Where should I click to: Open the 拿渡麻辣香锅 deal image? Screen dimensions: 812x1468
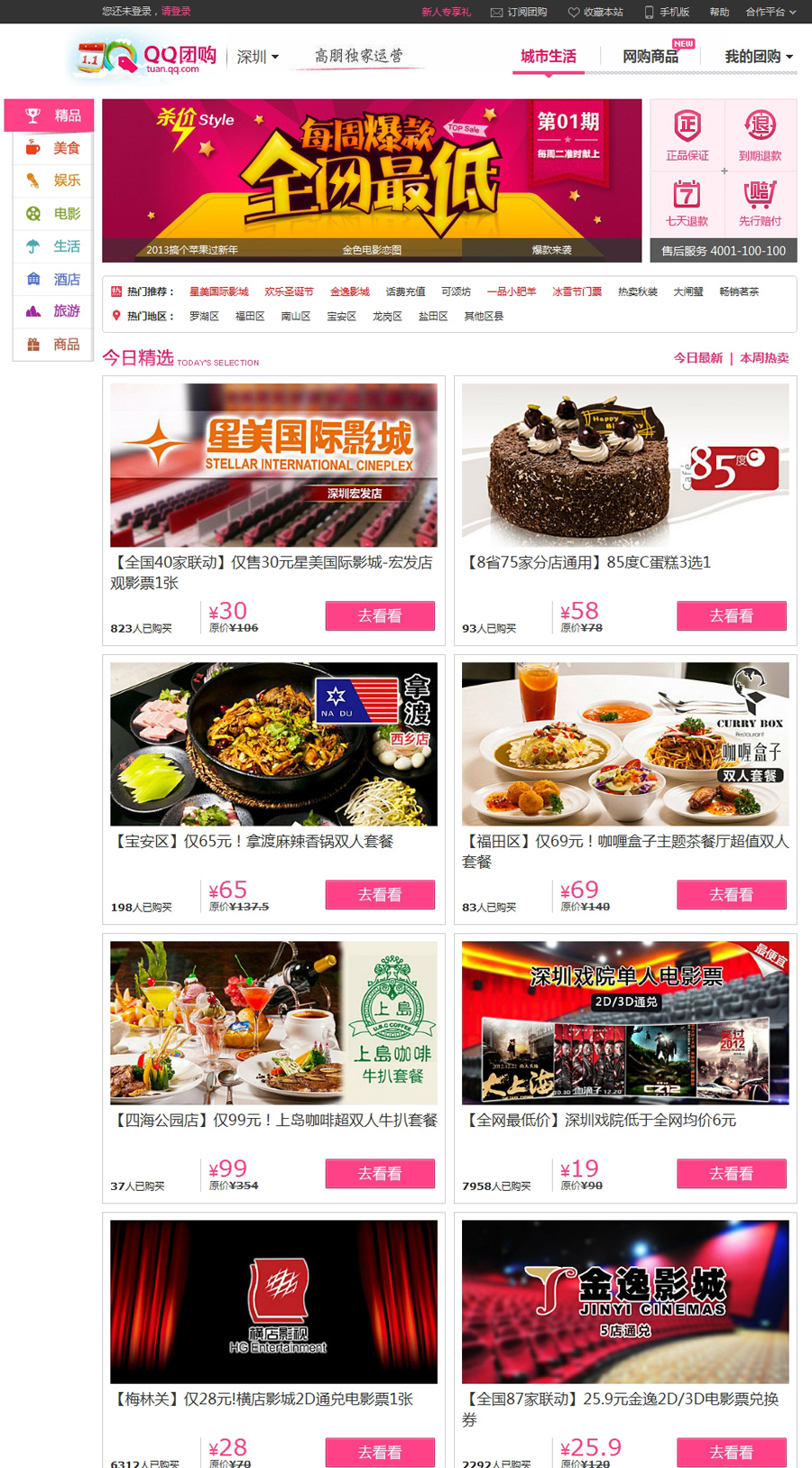(x=273, y=743)
